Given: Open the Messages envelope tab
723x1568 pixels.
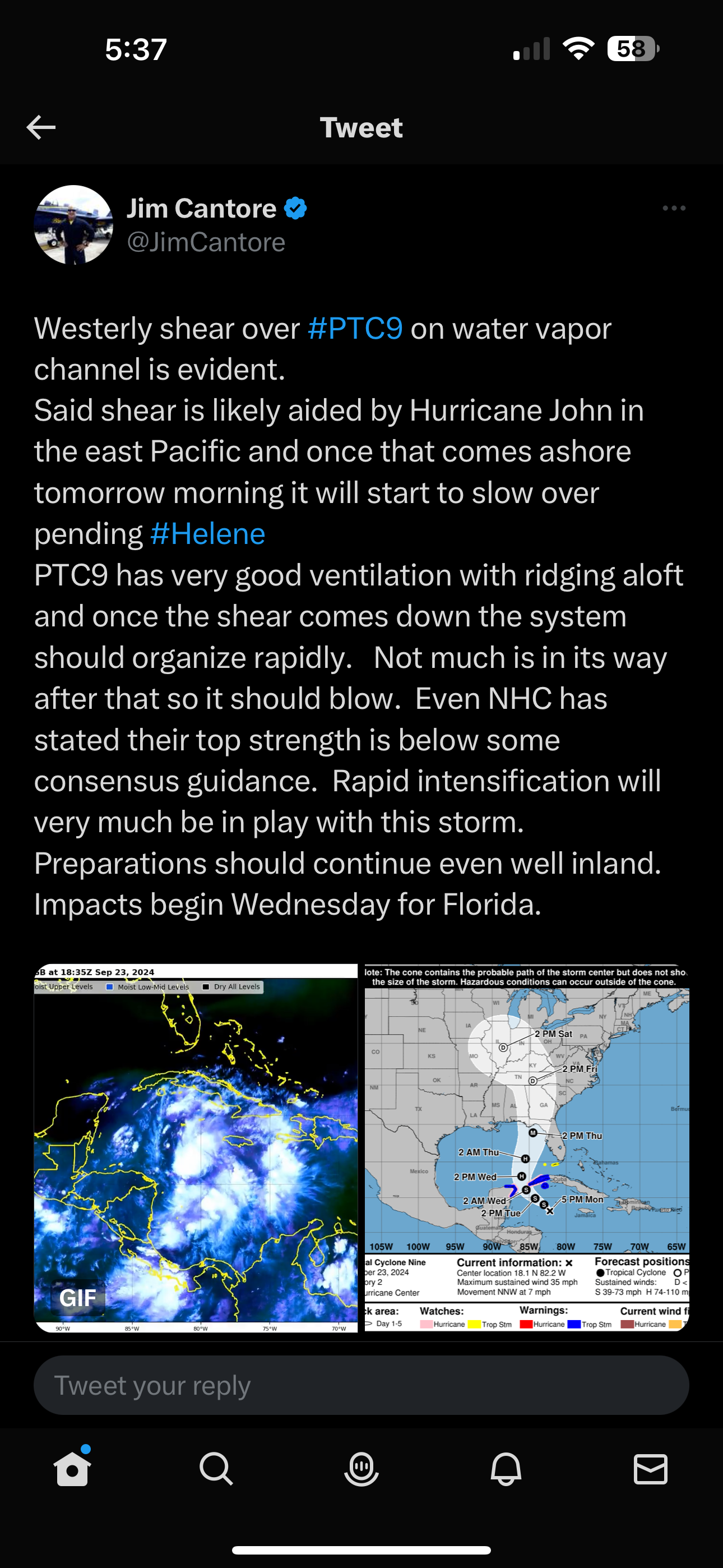Looking at the screenshot, I should (651, 1469).
